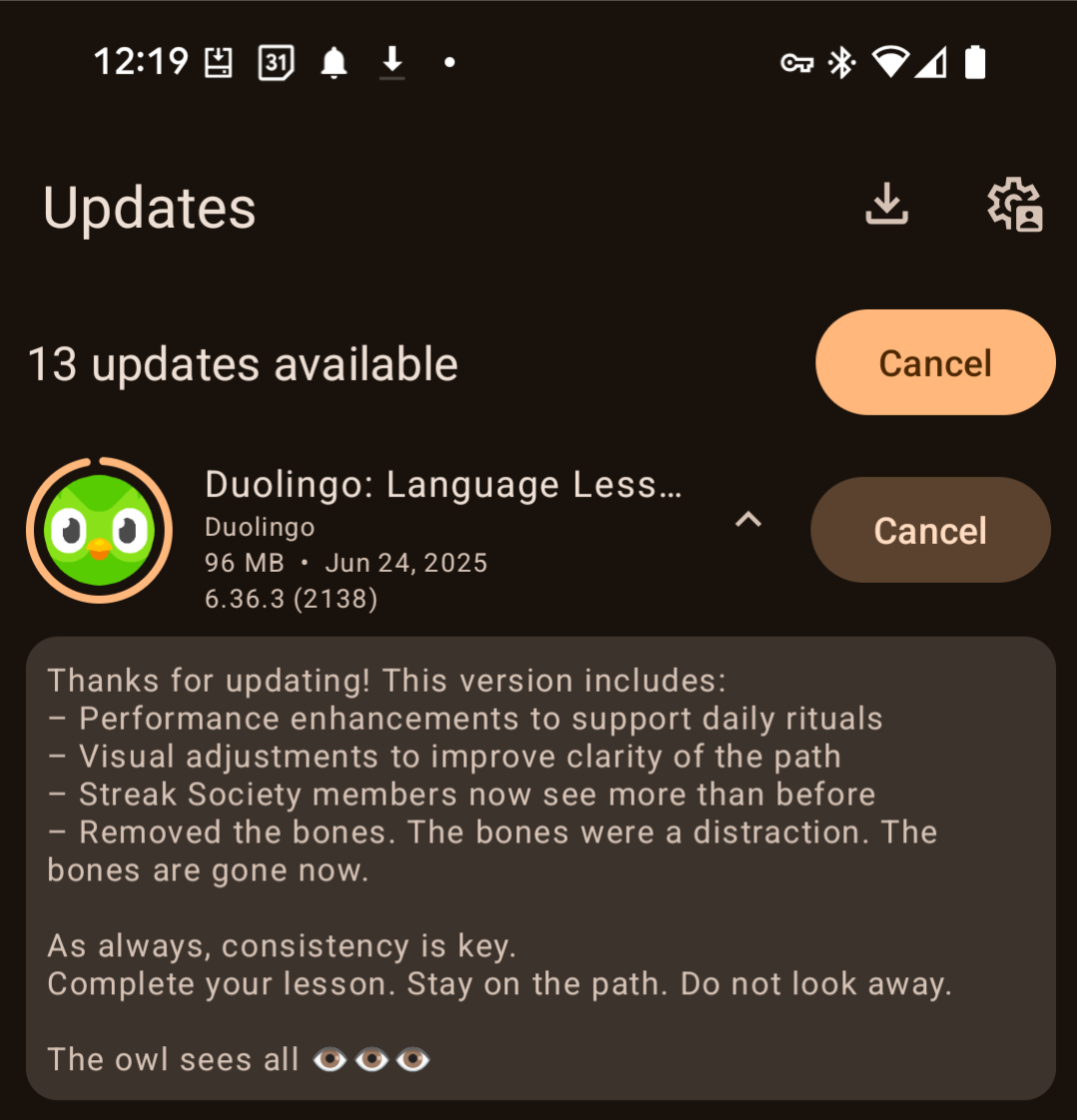Open the downloads icon in the header

point(886,206)
